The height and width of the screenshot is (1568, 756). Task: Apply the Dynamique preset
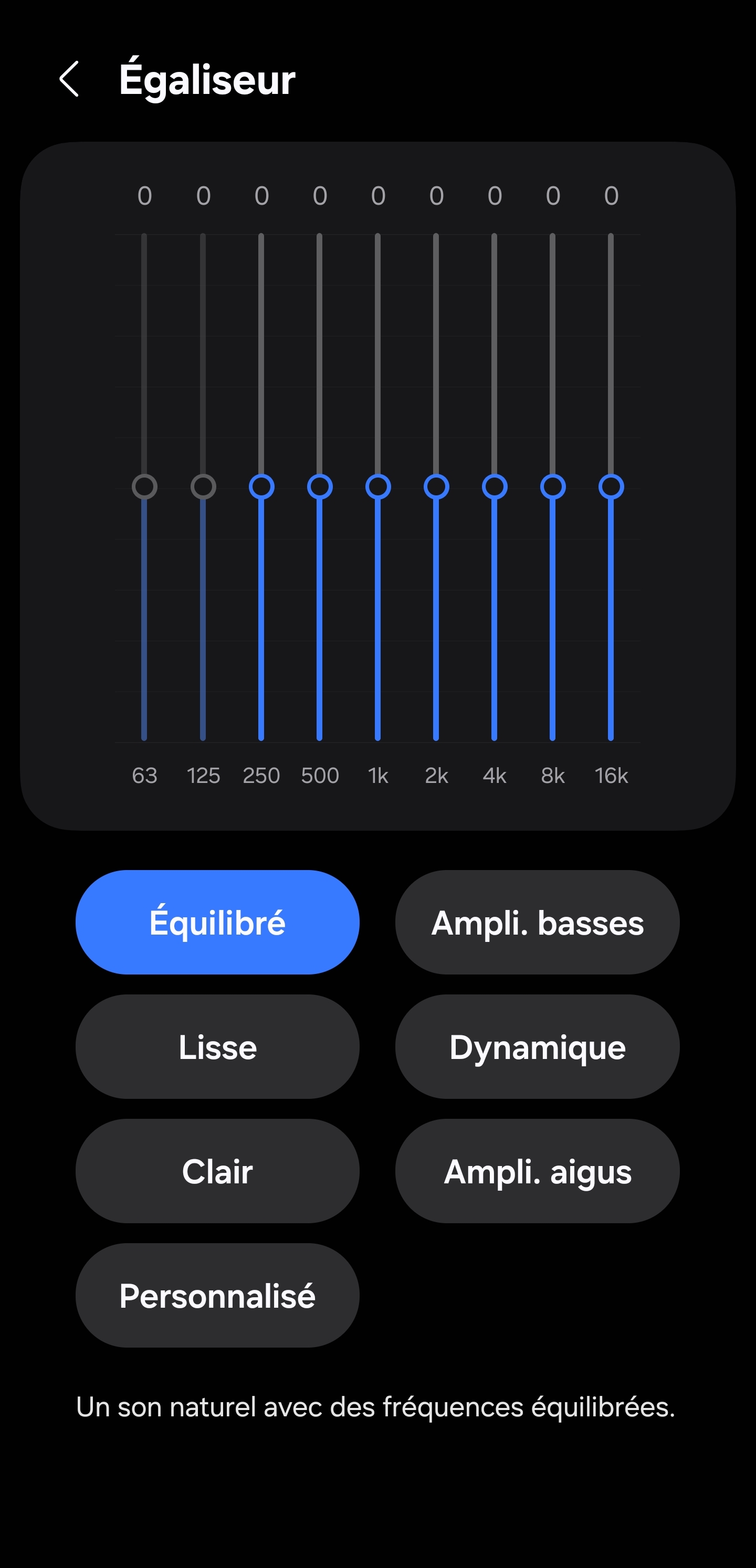click(537, 1047)
